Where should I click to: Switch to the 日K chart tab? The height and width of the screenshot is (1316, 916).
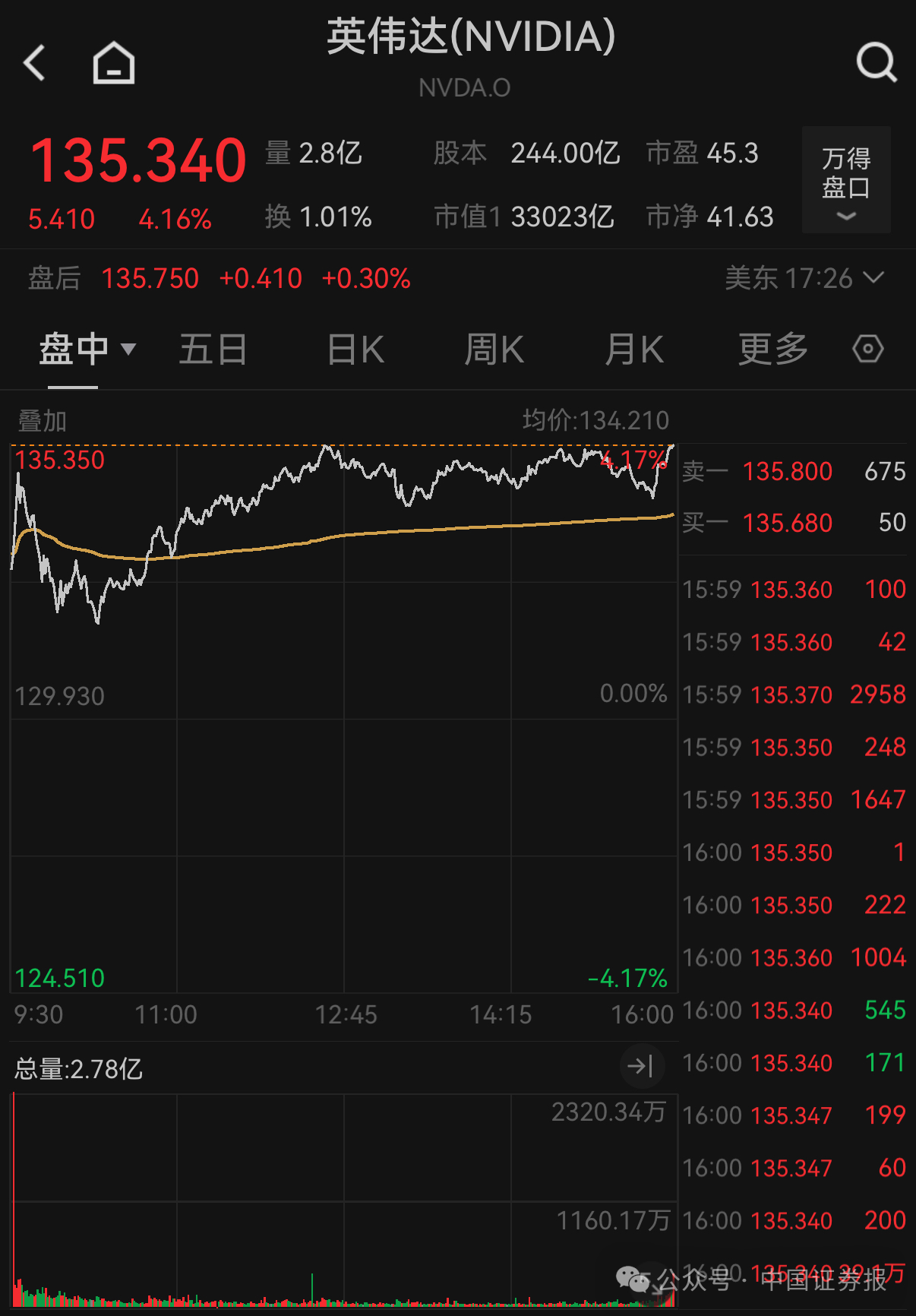point(355,350)
